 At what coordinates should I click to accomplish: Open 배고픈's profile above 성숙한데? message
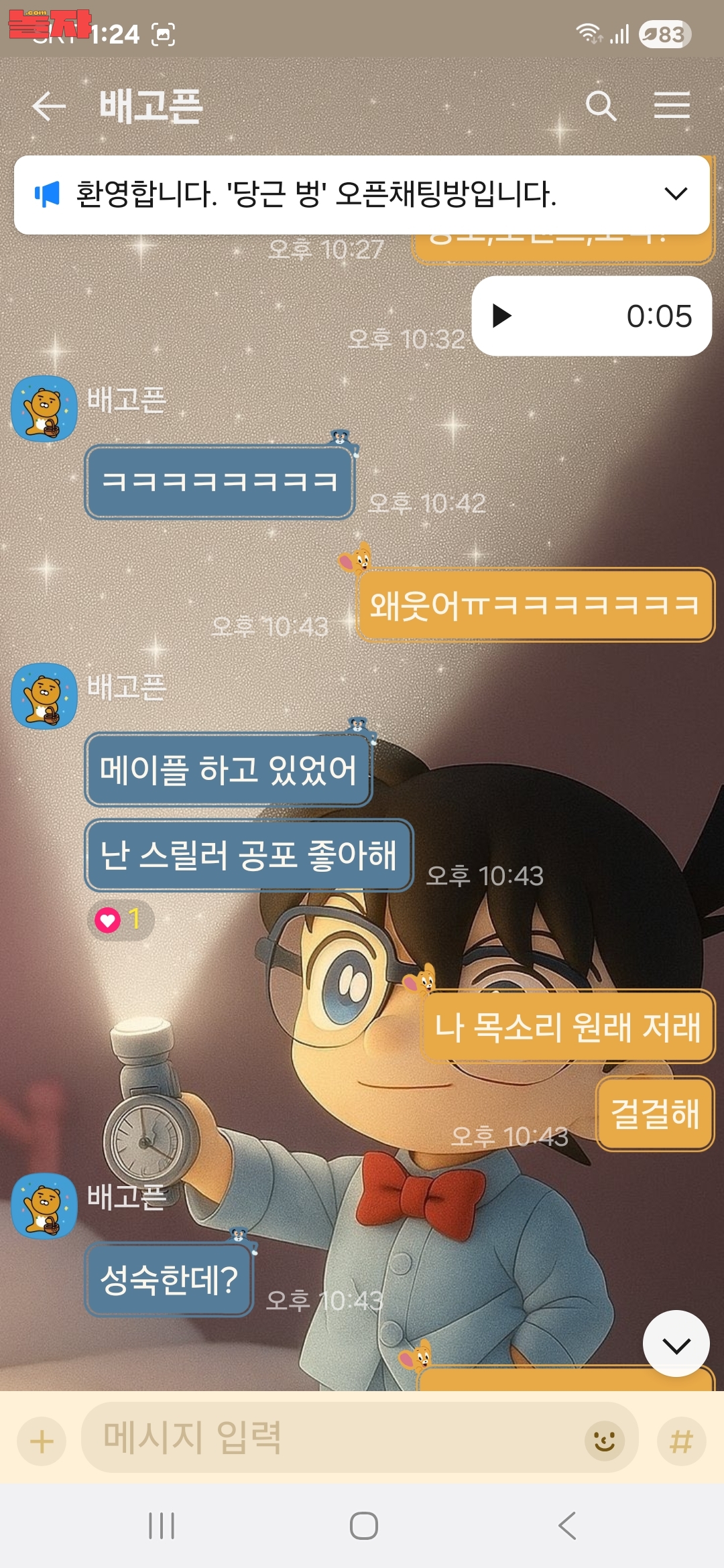[x=44, y=1206]
